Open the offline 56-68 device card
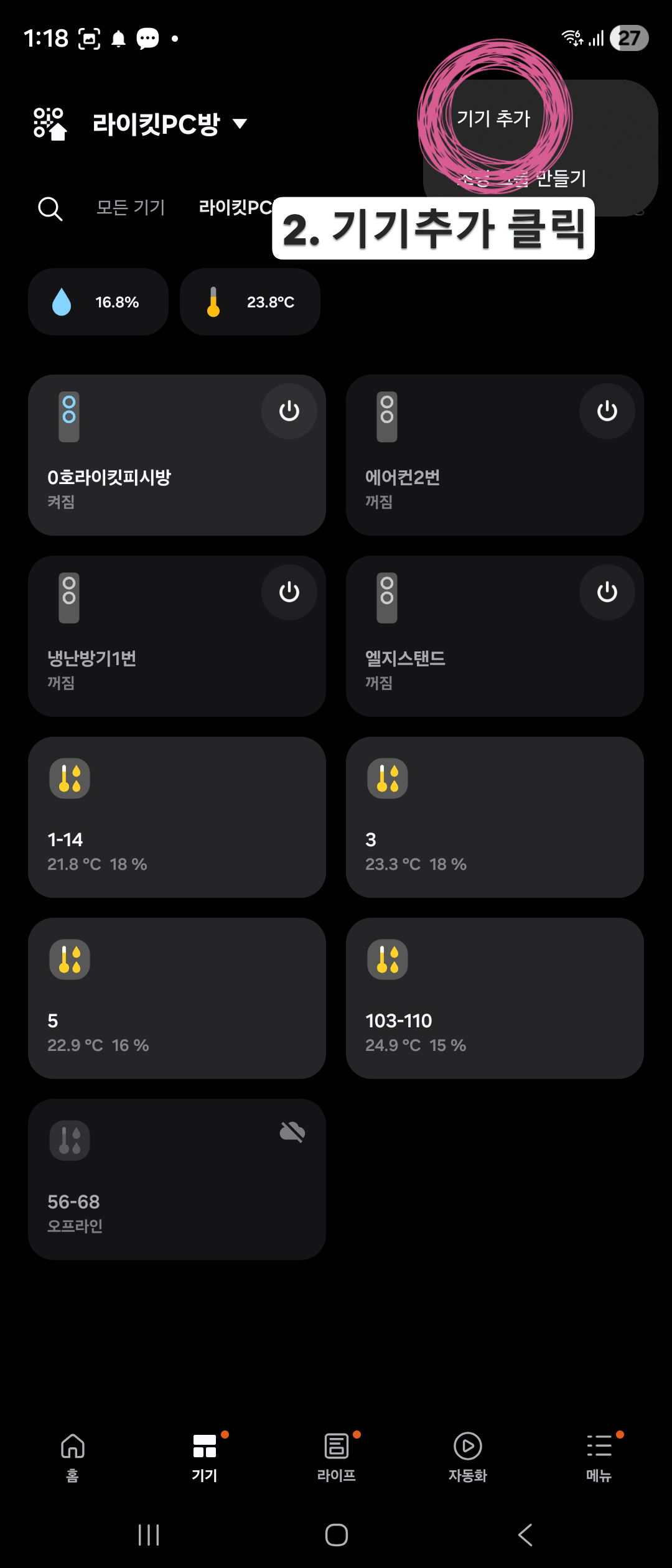672x1568 pixels. click(177, 1179)
